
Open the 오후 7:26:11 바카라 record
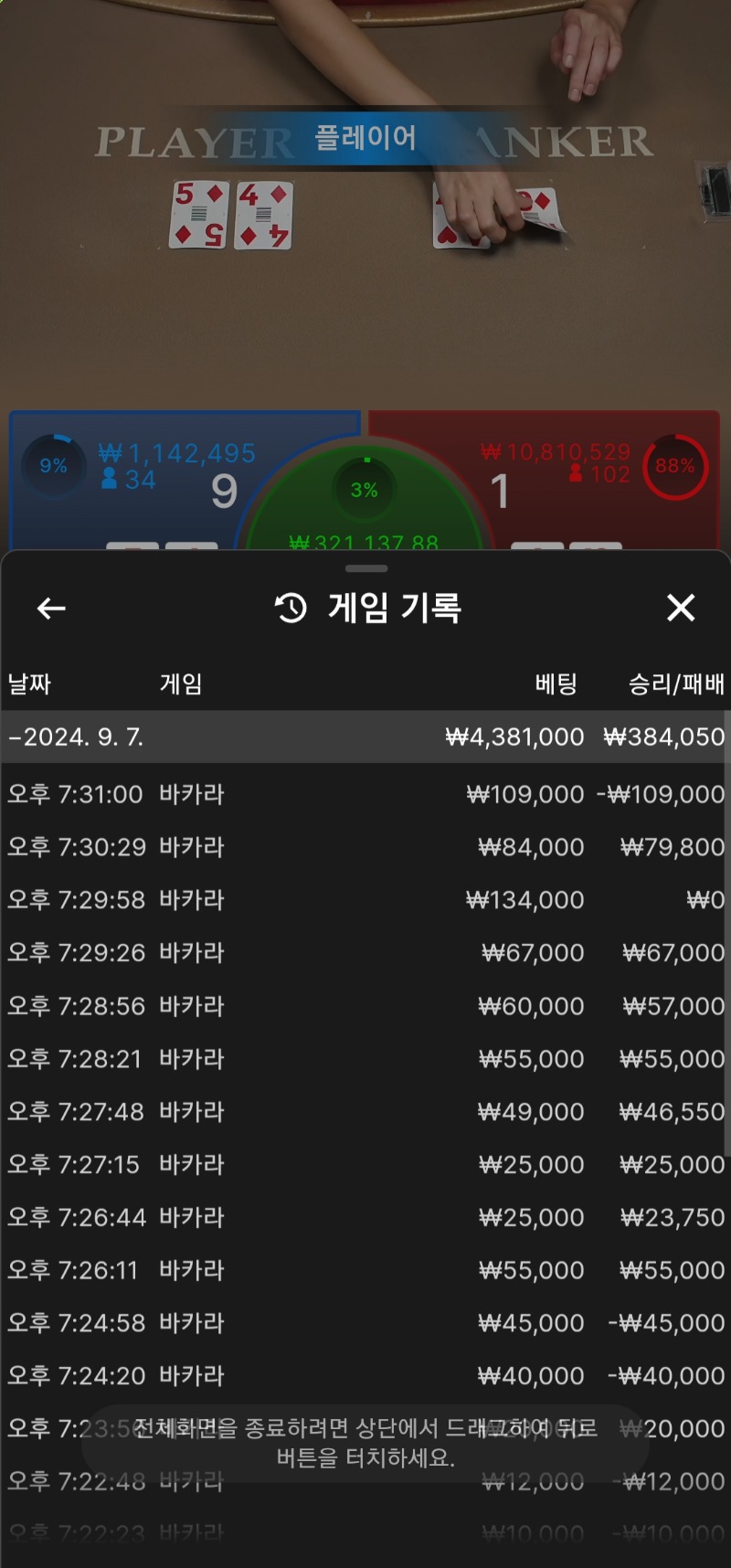click(x=365, y=1270)
